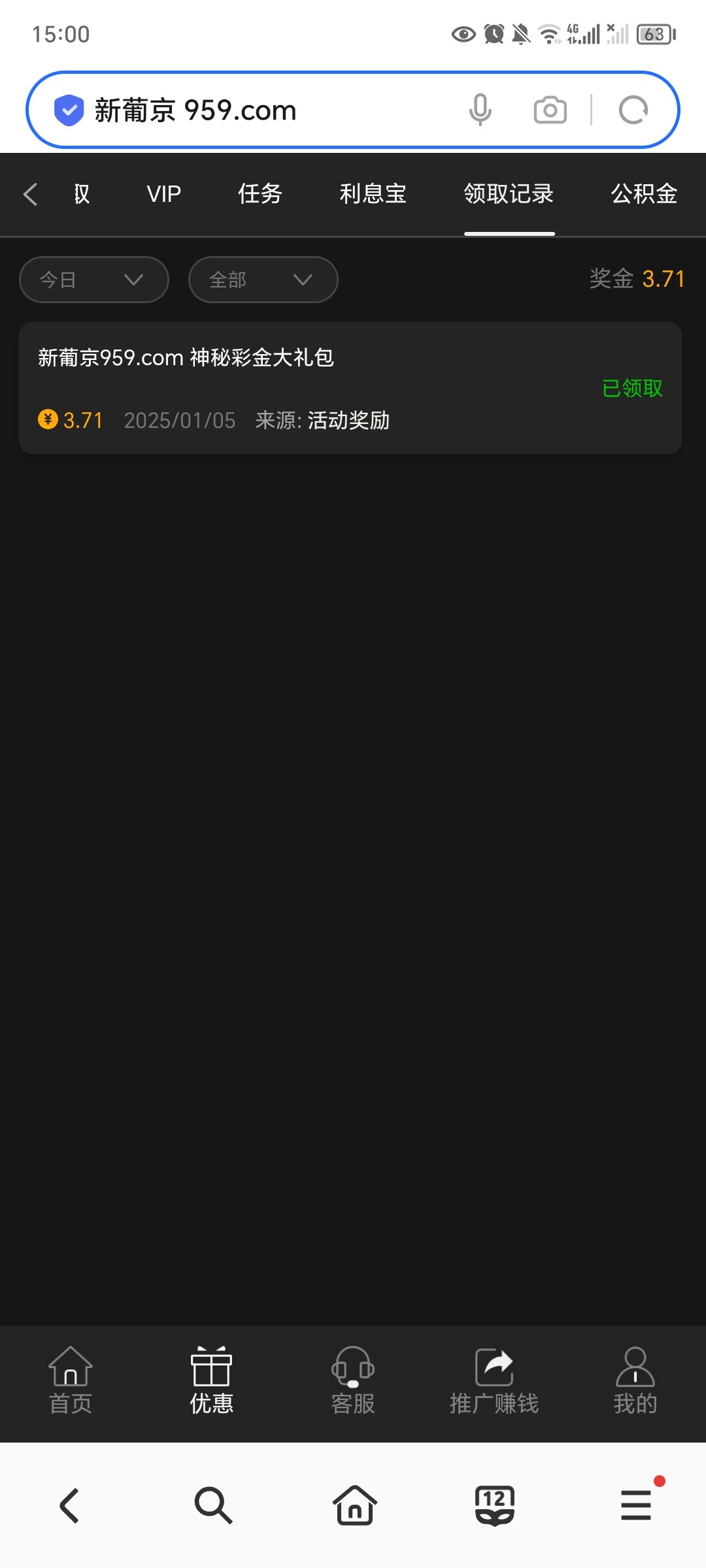Expand the 全部 type filter dropdown
Viewport: 706px width, 1568px height.
[x=263, y=280]
